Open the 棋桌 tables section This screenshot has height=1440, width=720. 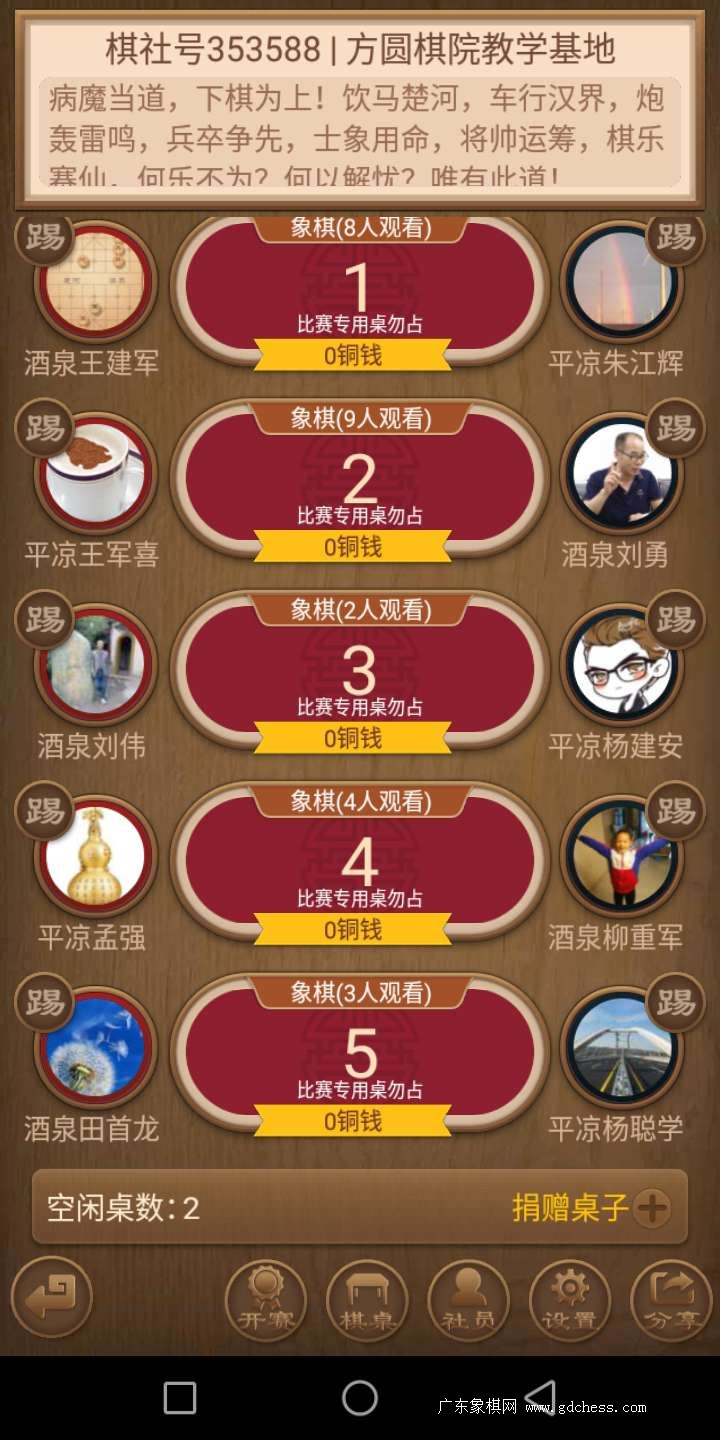[x=367, y=1300]
